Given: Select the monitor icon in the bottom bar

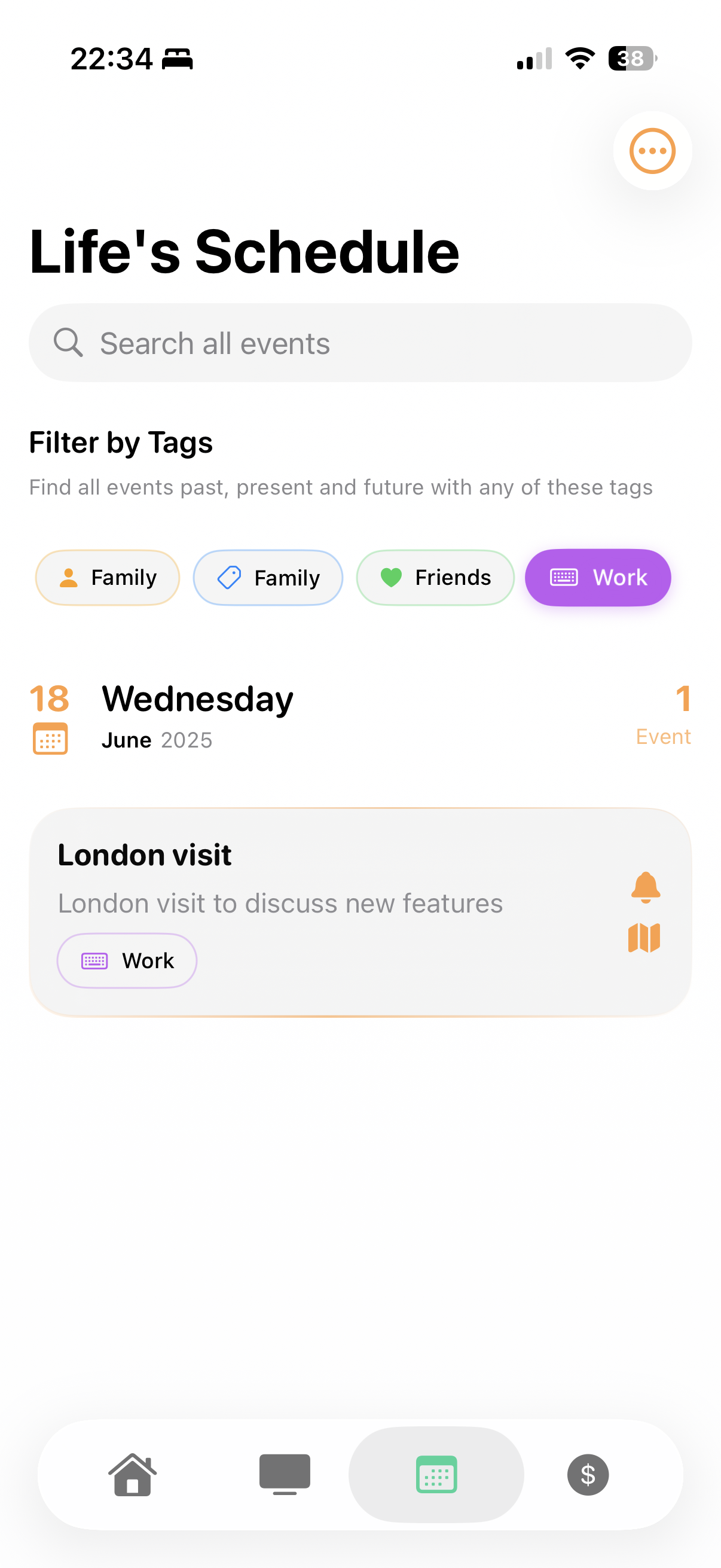Looking at the screenshot, I should pyautogui.click(x=285, y=1473).
